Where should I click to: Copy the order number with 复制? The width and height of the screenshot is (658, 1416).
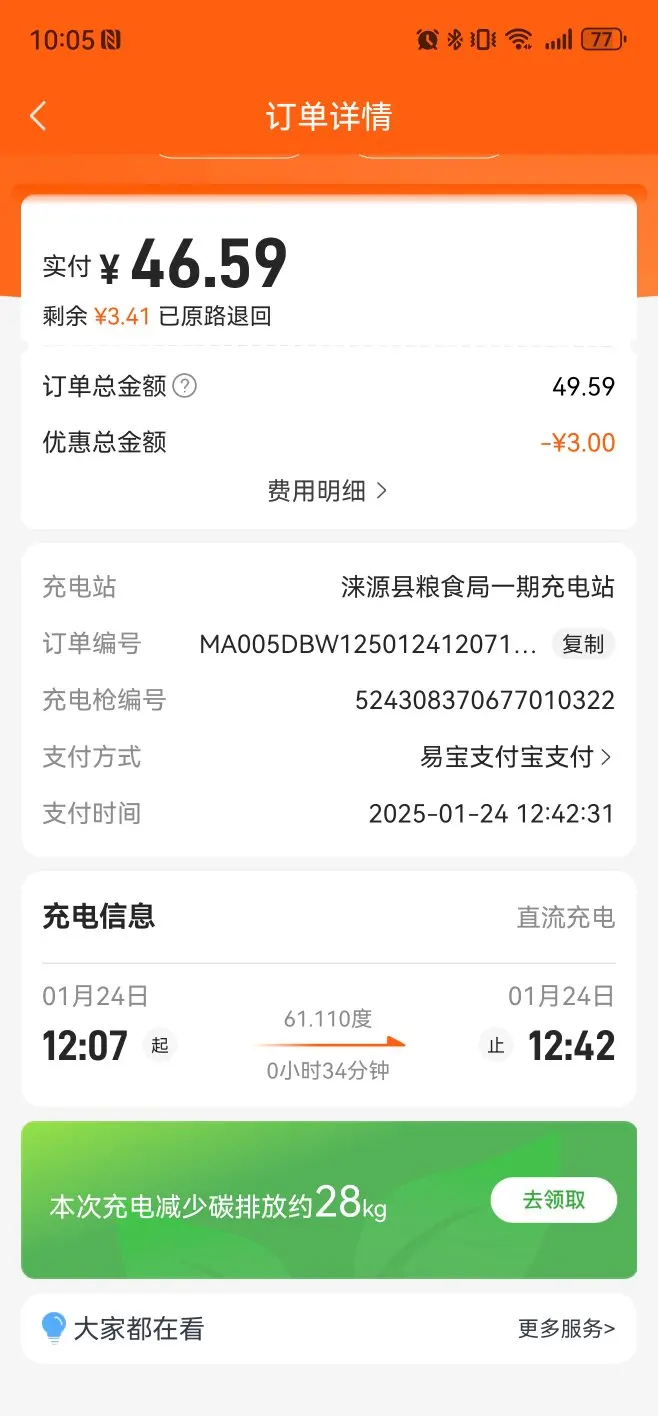click(583, 644)
